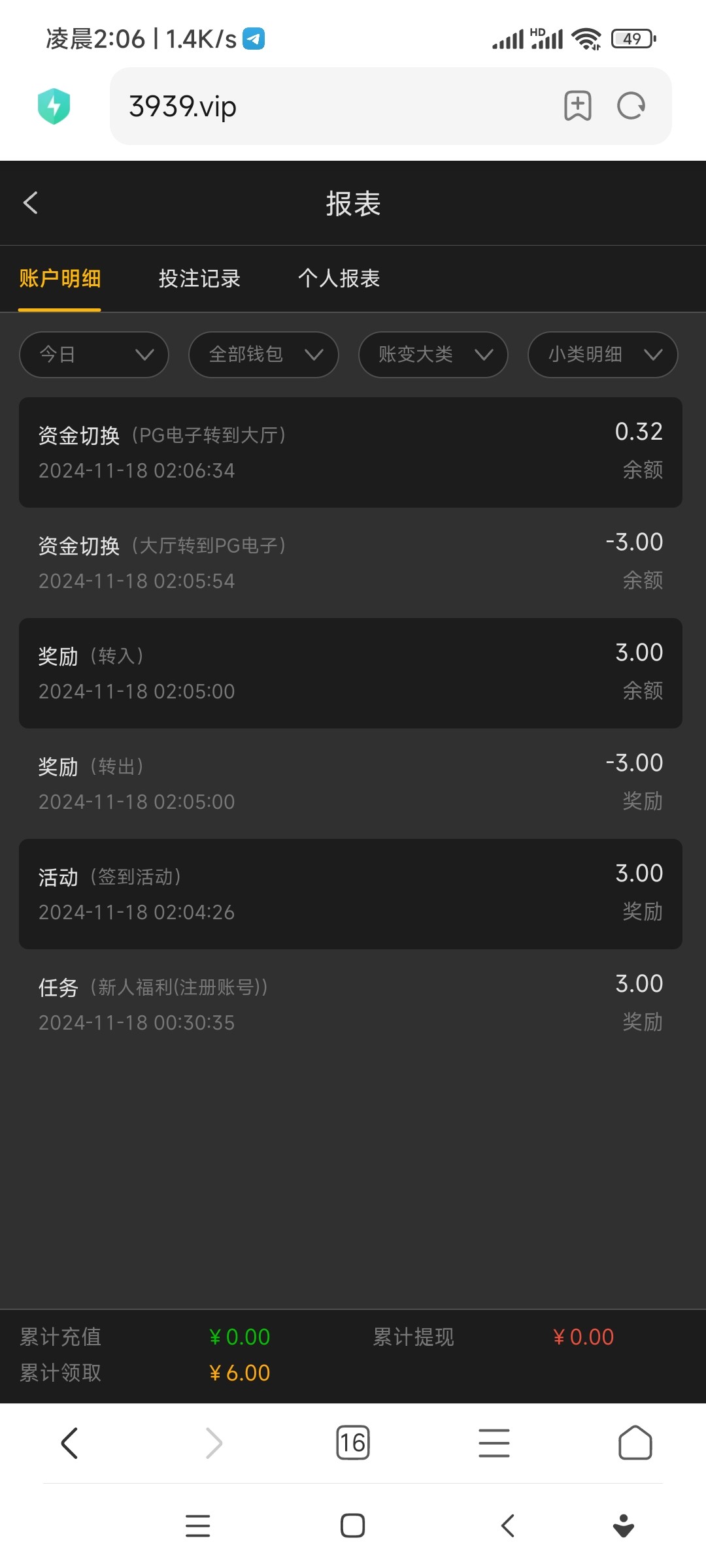Expand the 今日 date dropdown
This screenshot has height=1568, width=706.
(94, 355)
